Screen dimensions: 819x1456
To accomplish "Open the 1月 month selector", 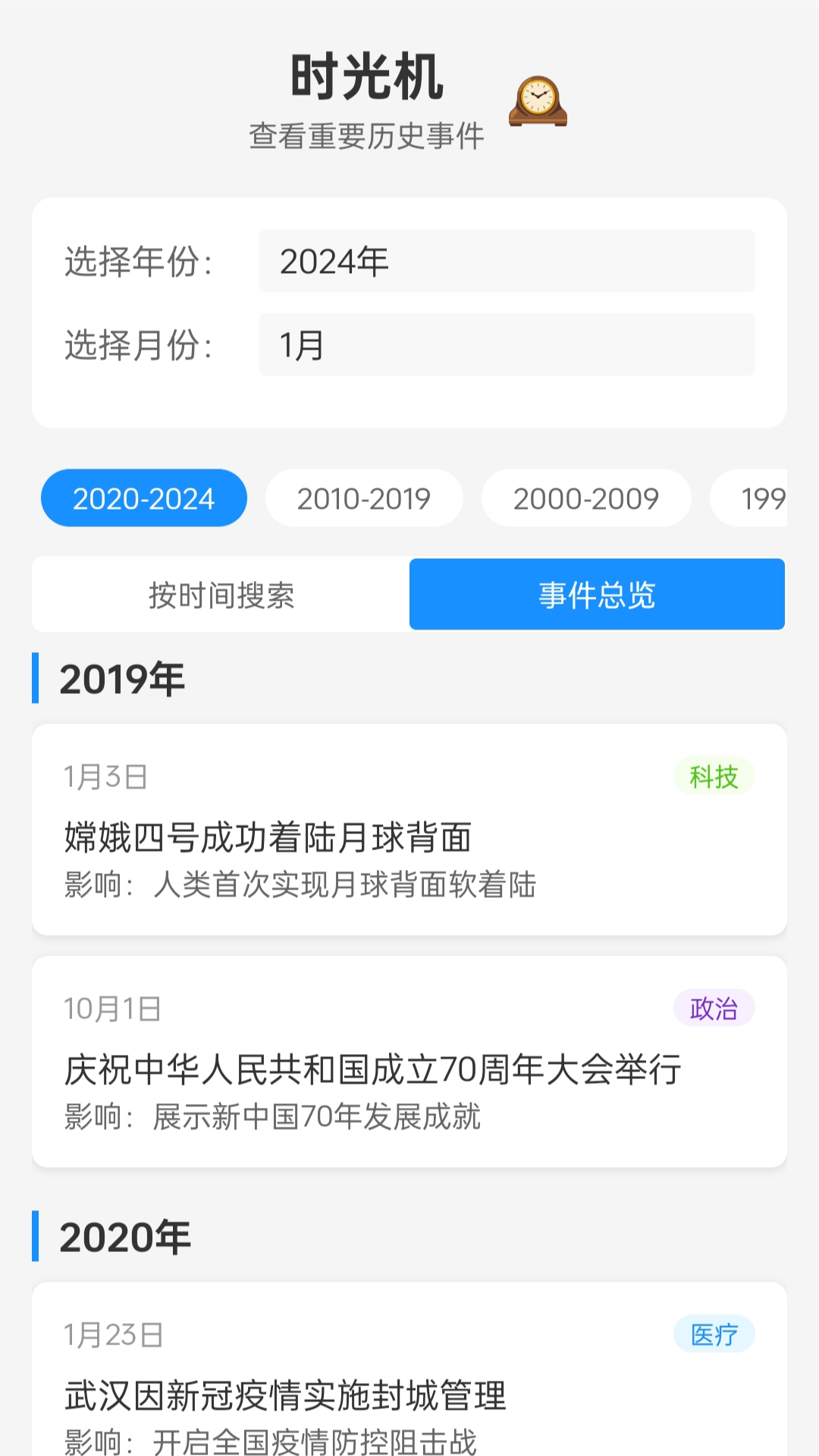I will tap(507, 346).
